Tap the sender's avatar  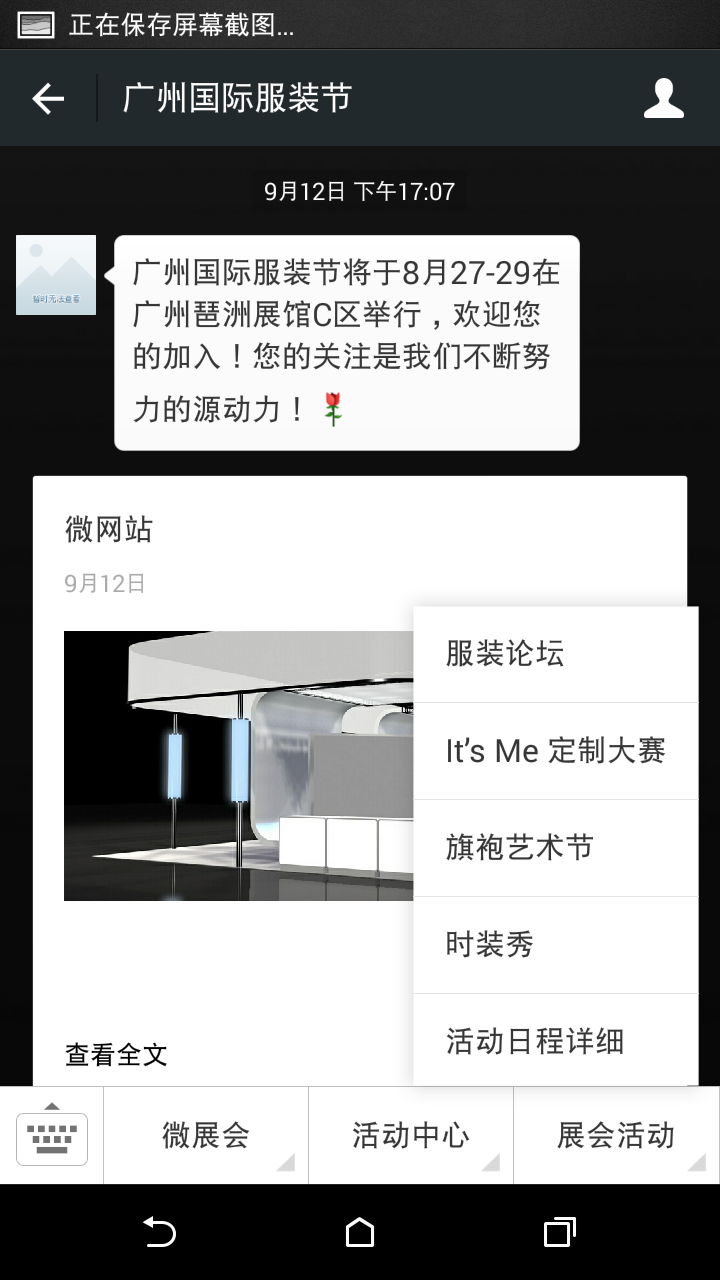click(x=56, y=275)
